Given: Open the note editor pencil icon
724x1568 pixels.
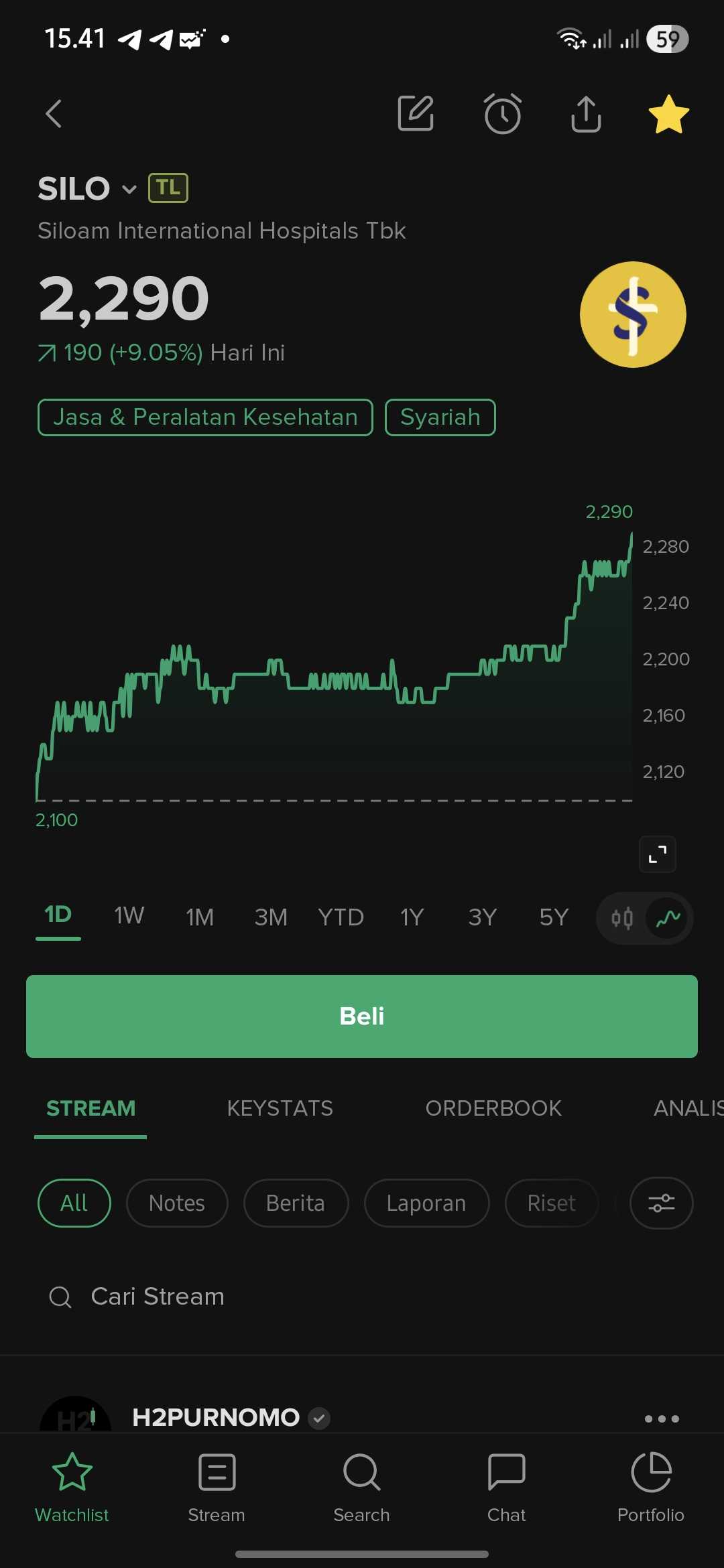Looking at the screenshot, I should point(416,114).
